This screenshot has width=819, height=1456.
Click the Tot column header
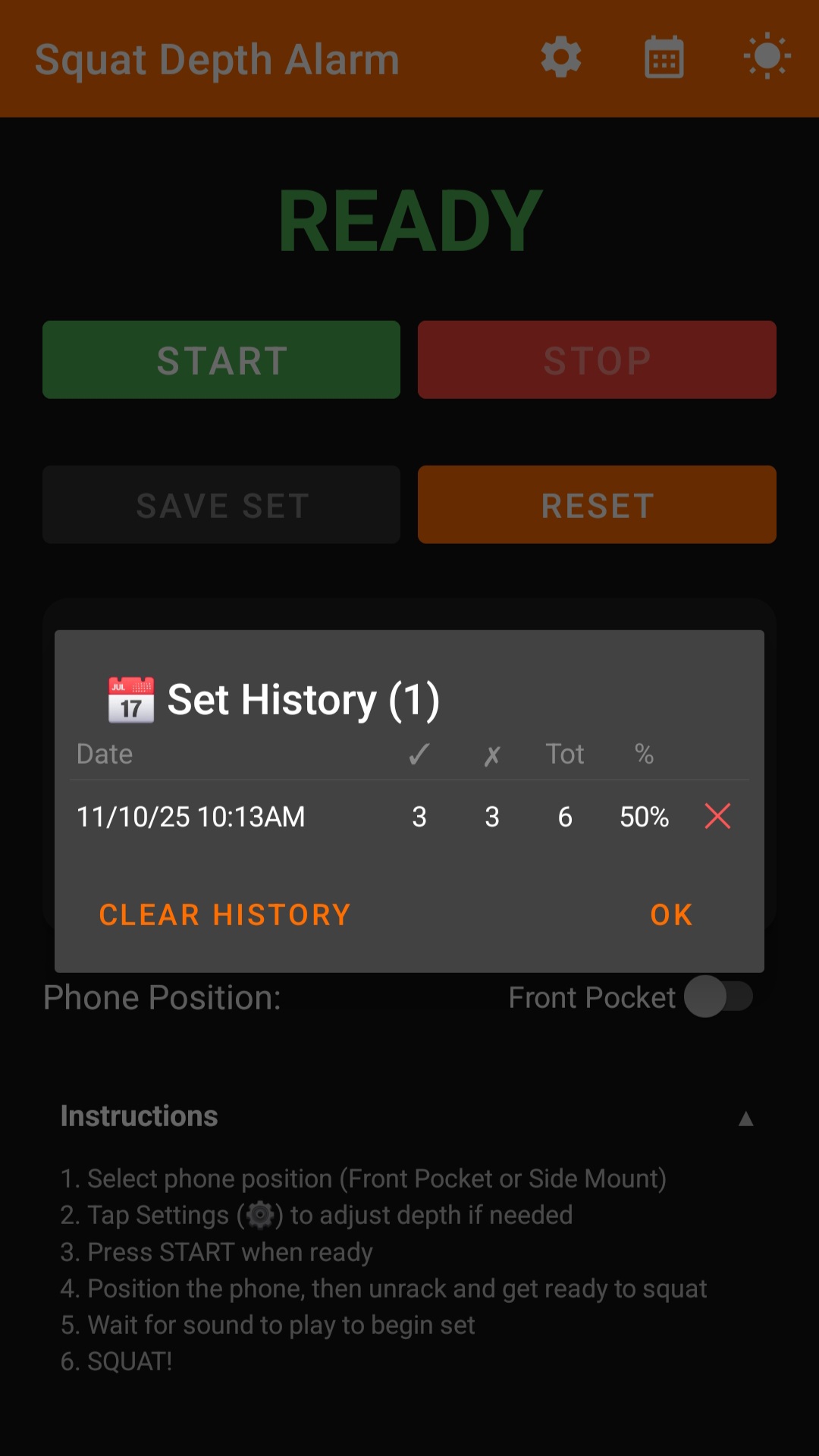coord(564,754)
